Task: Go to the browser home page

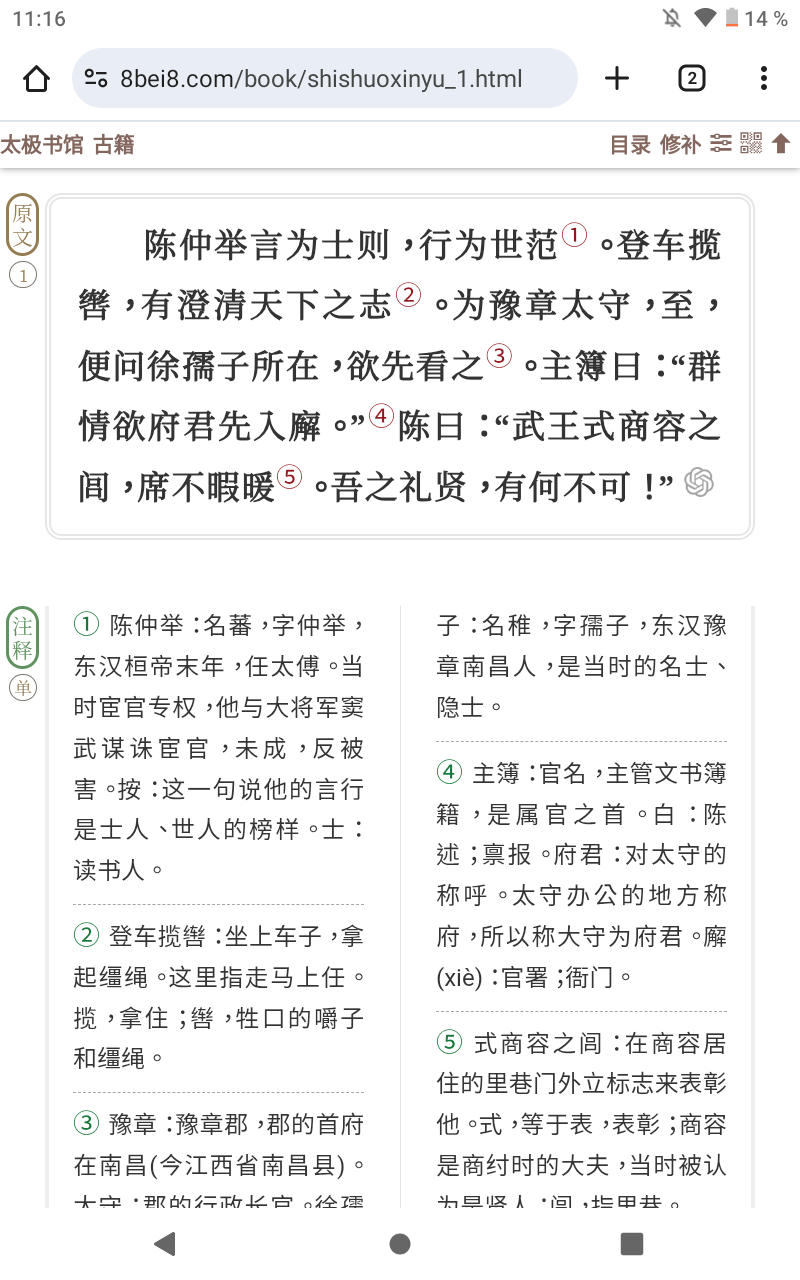Action: [37, 79]
